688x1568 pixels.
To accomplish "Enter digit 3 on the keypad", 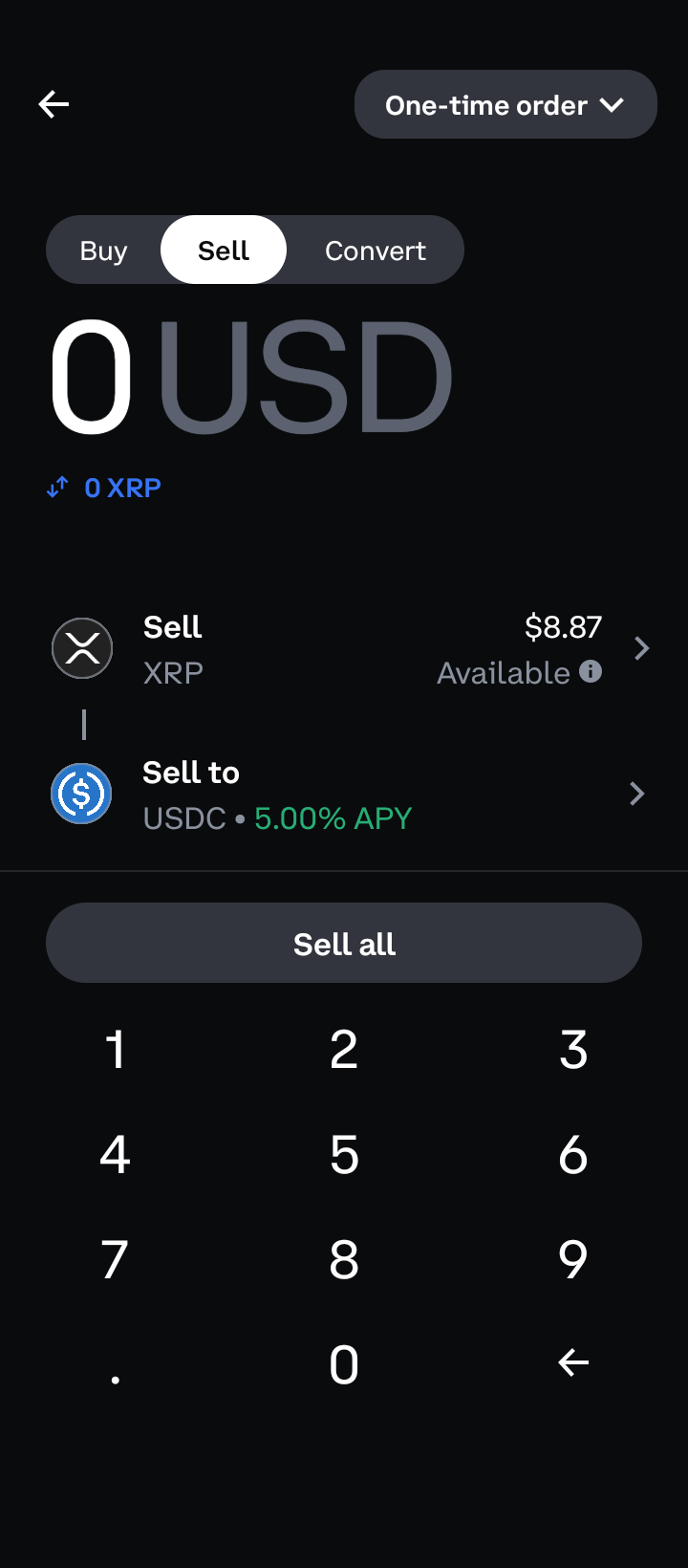I will point(573,1050).
